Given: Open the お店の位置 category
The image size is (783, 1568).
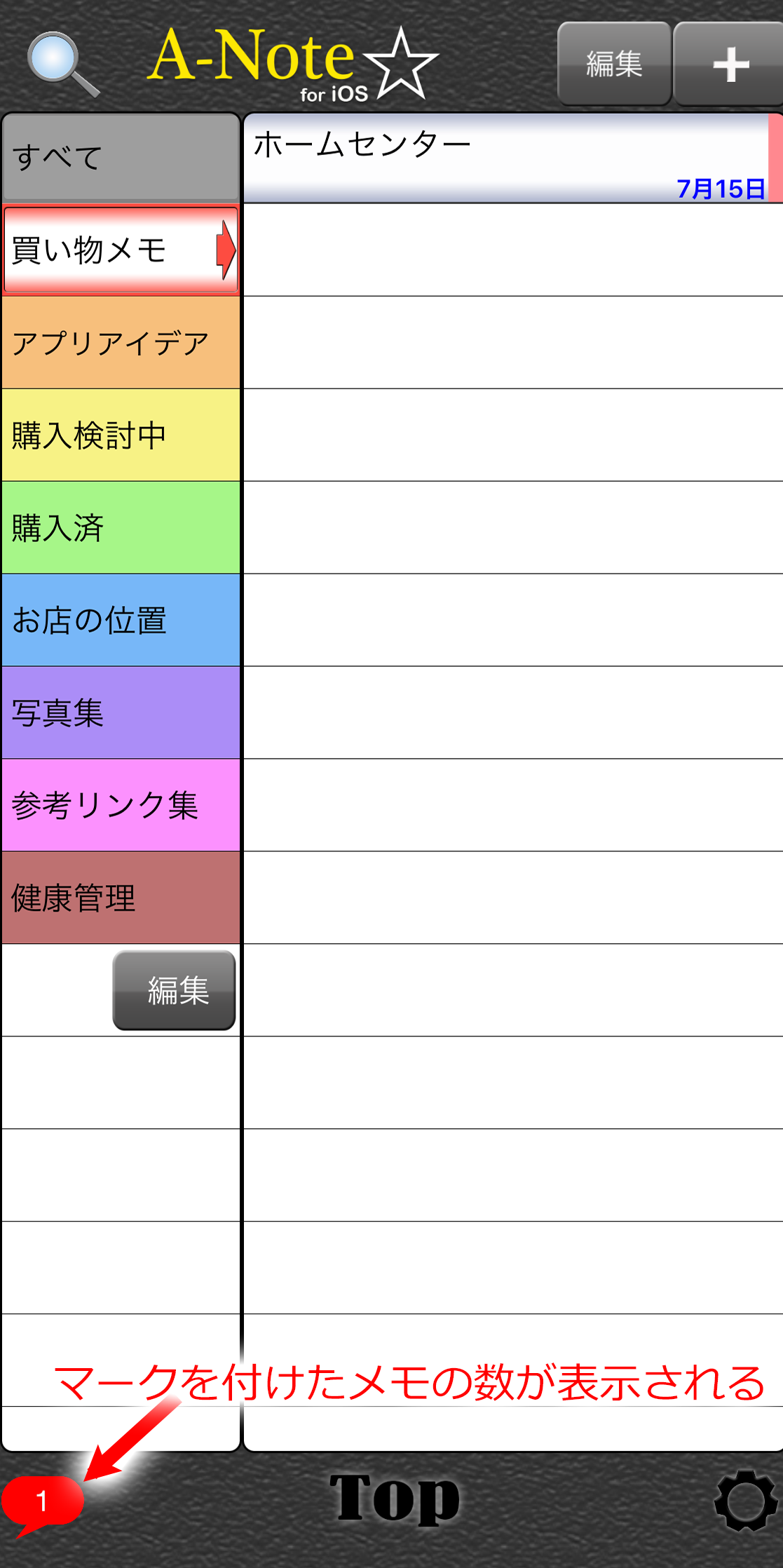Looking at the screenshot, I should 121,620.
